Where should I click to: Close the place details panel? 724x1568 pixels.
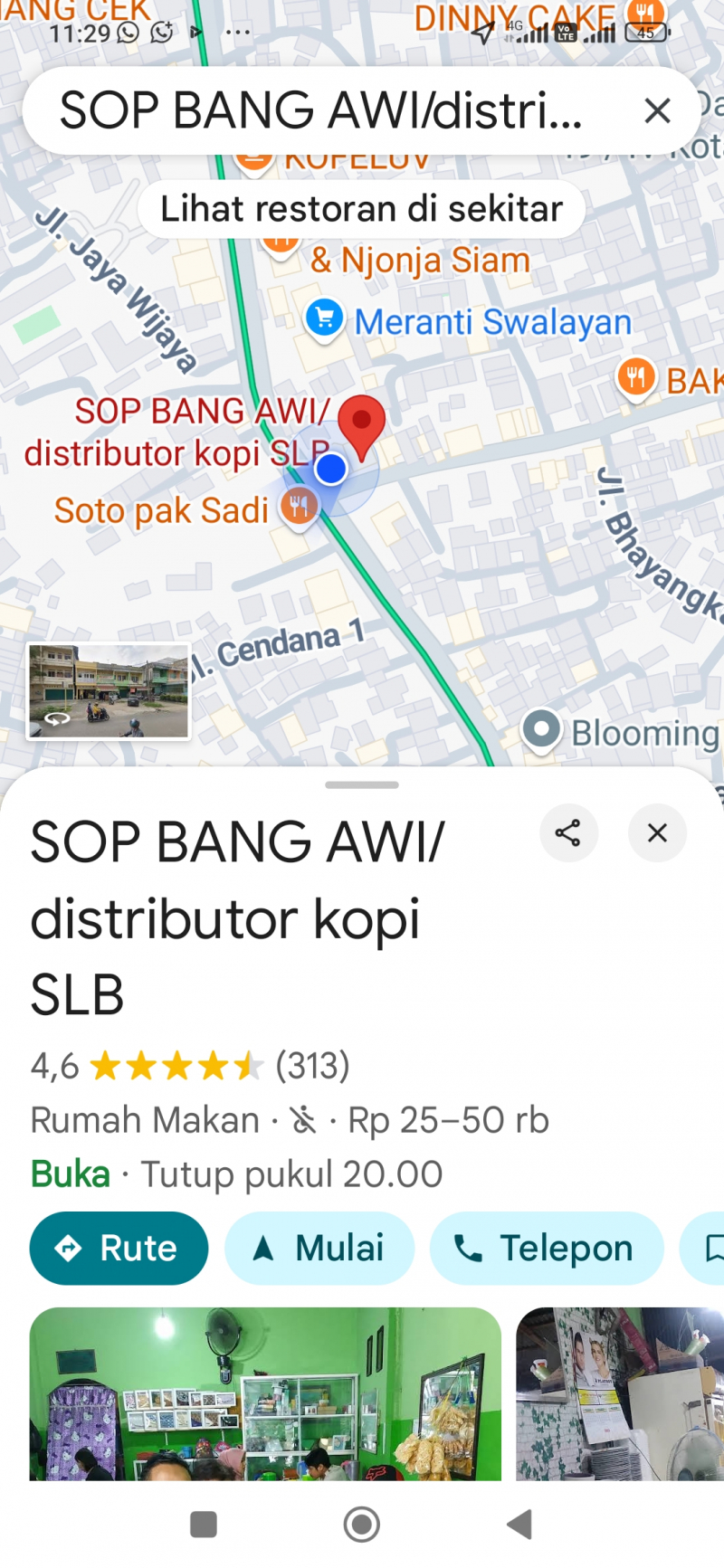tap(657, 832)
